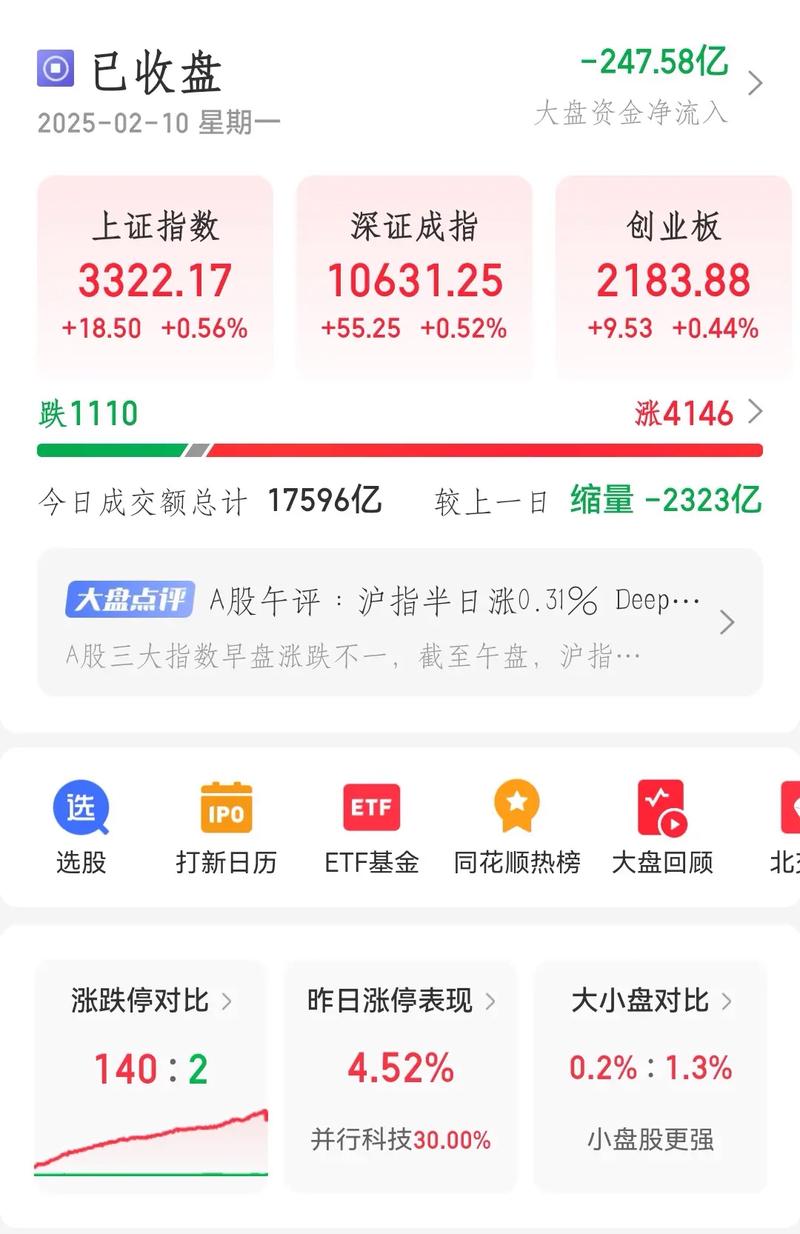Click the advance-decline ratio bar
Screen dimensions: 800x1234
click(400, 449)
